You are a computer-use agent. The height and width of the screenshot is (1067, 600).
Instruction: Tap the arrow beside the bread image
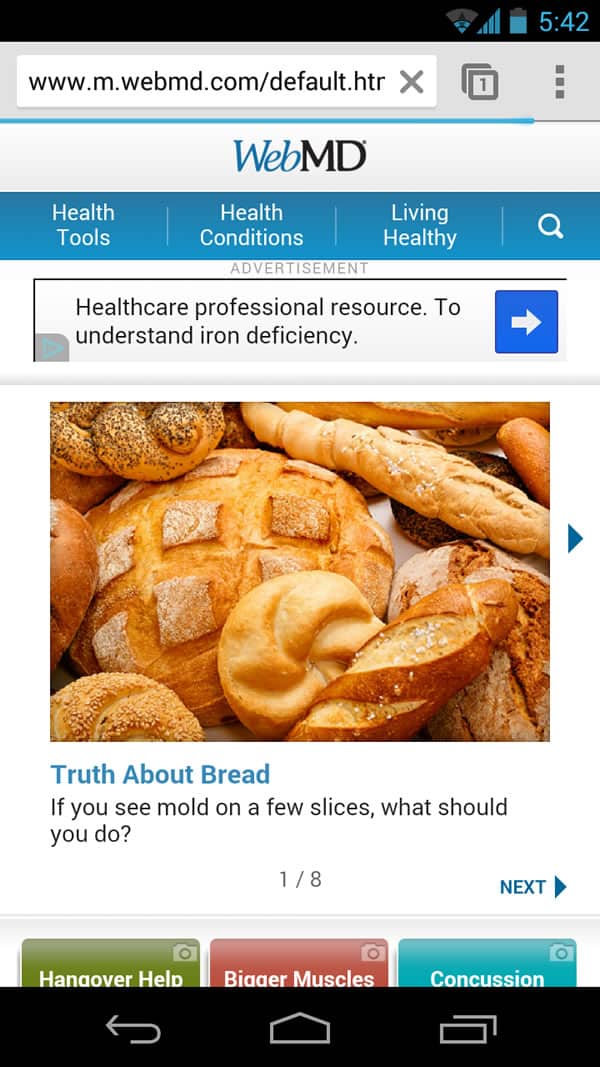pyautogui.click(x=574, y=539)
